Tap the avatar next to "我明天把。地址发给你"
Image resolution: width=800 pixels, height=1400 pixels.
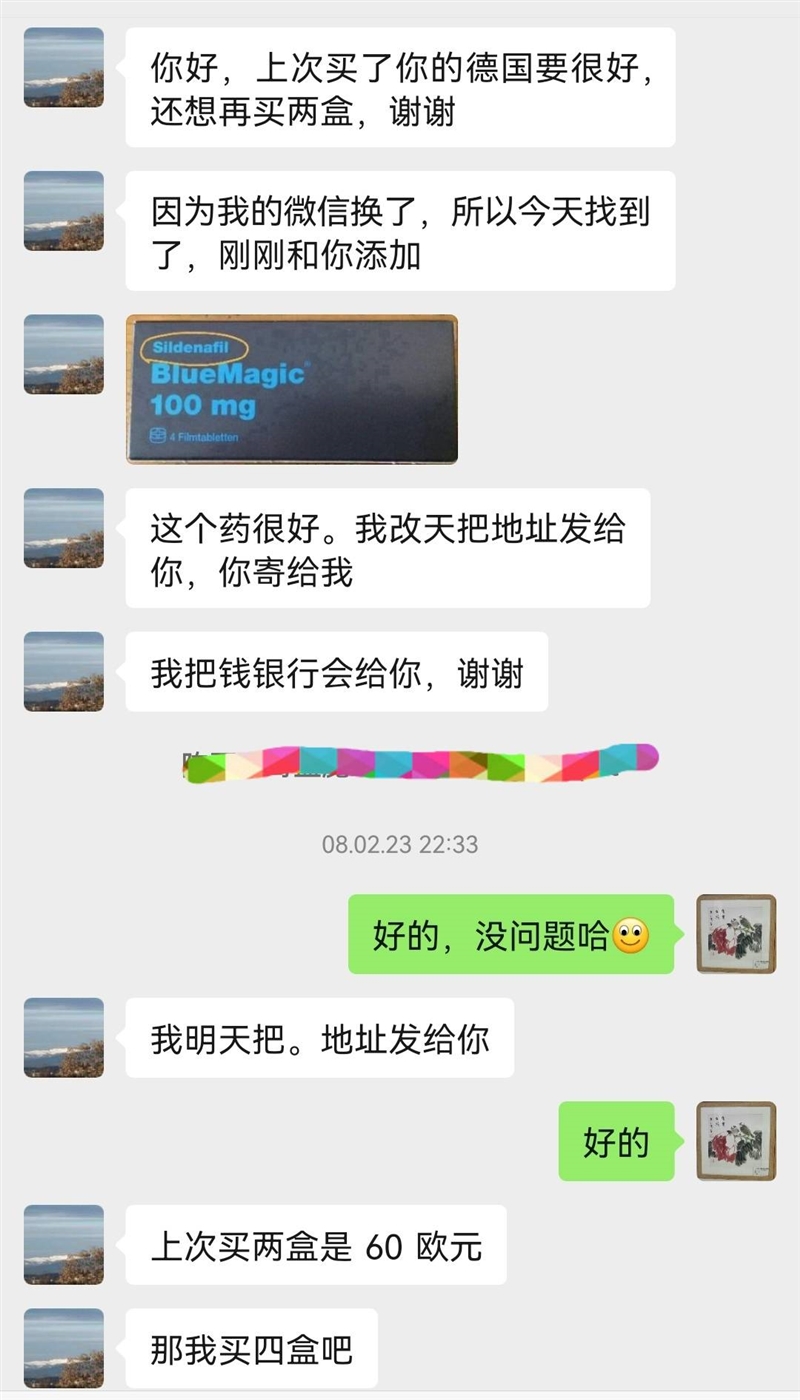[62, 1037]
